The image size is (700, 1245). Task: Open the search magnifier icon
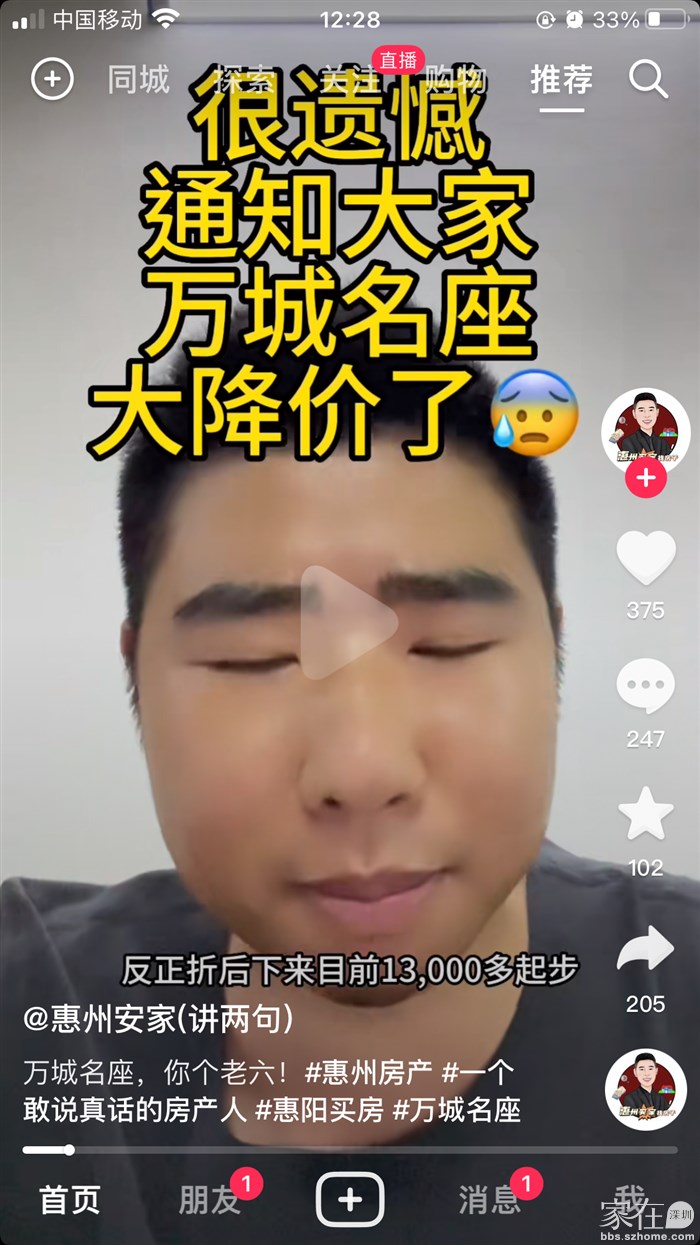pyautogui.click(x=648, y=79)
